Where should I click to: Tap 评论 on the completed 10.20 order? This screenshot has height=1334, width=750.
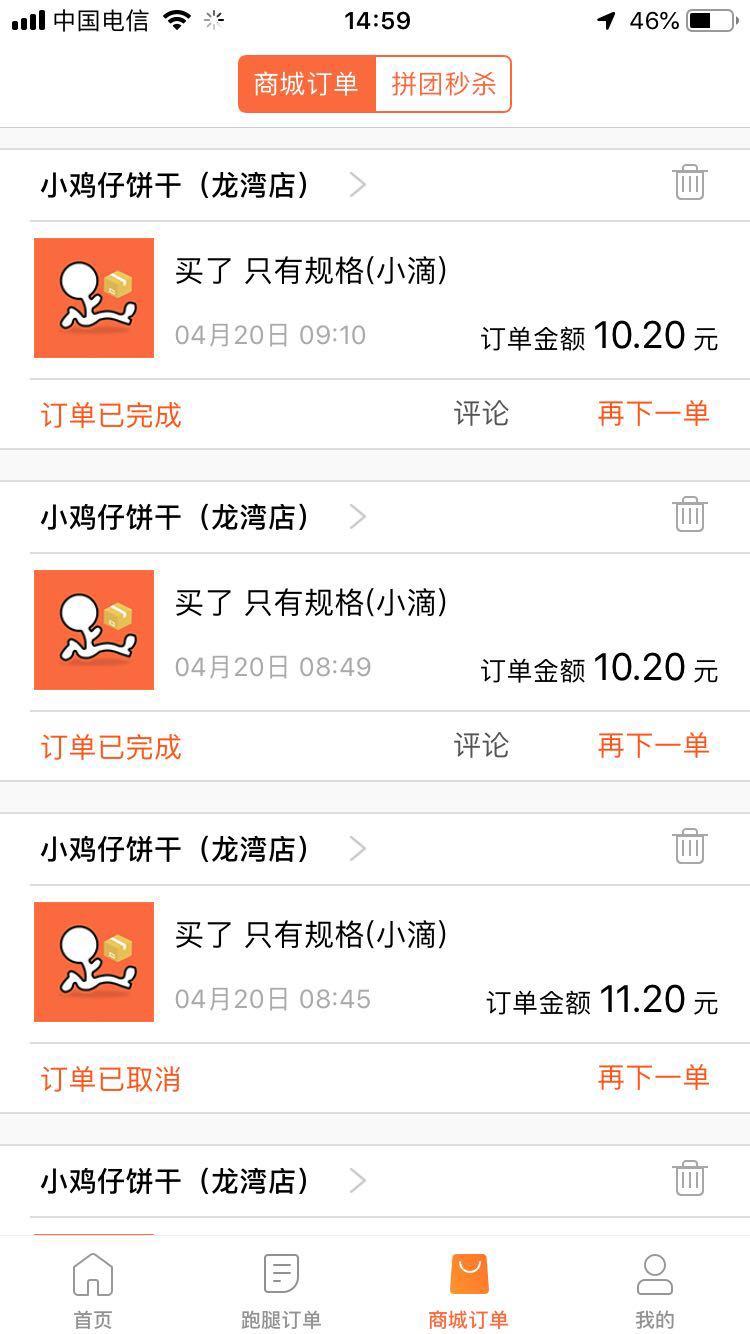[481, 413]
